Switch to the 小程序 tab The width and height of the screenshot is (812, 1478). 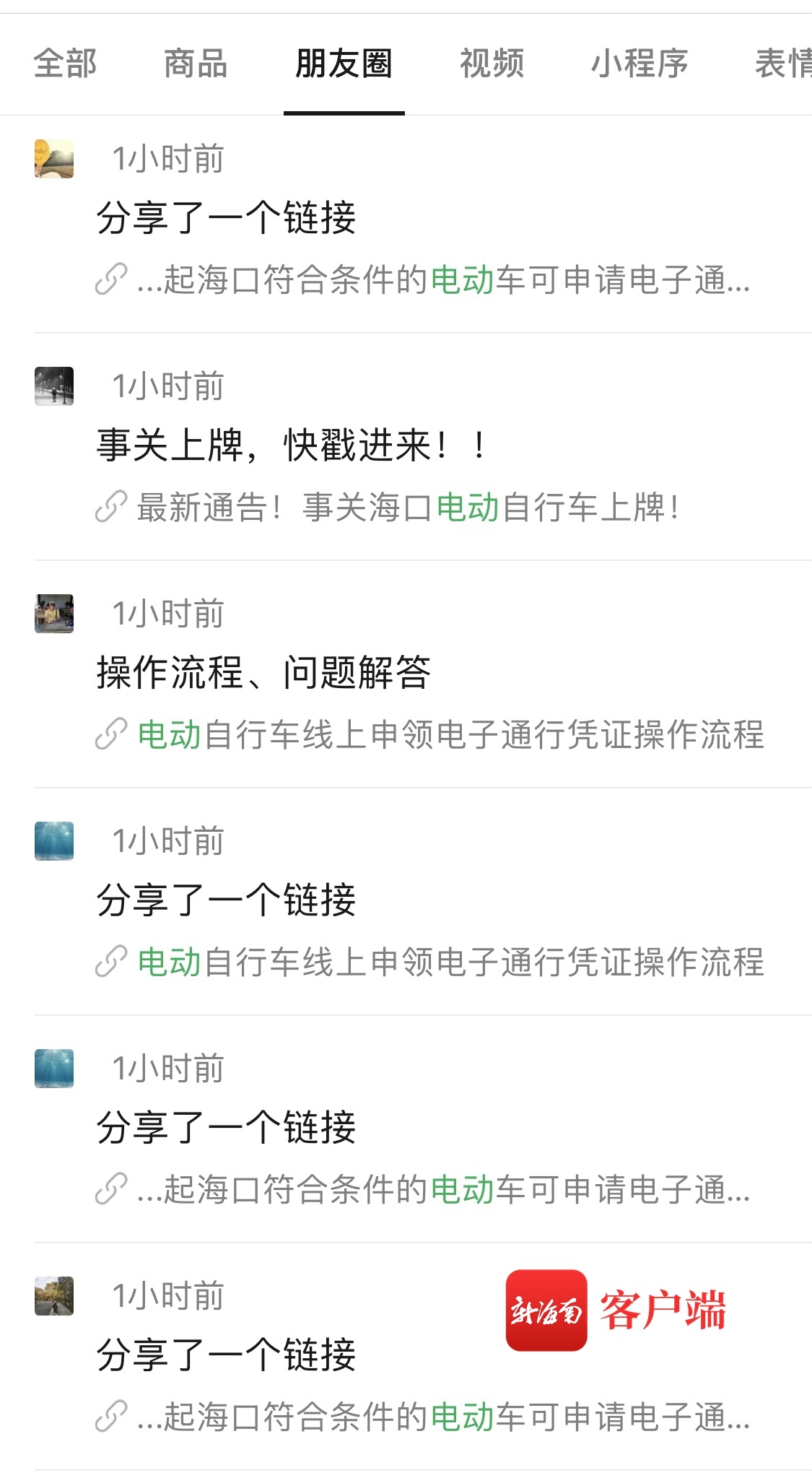pos(639,64)
